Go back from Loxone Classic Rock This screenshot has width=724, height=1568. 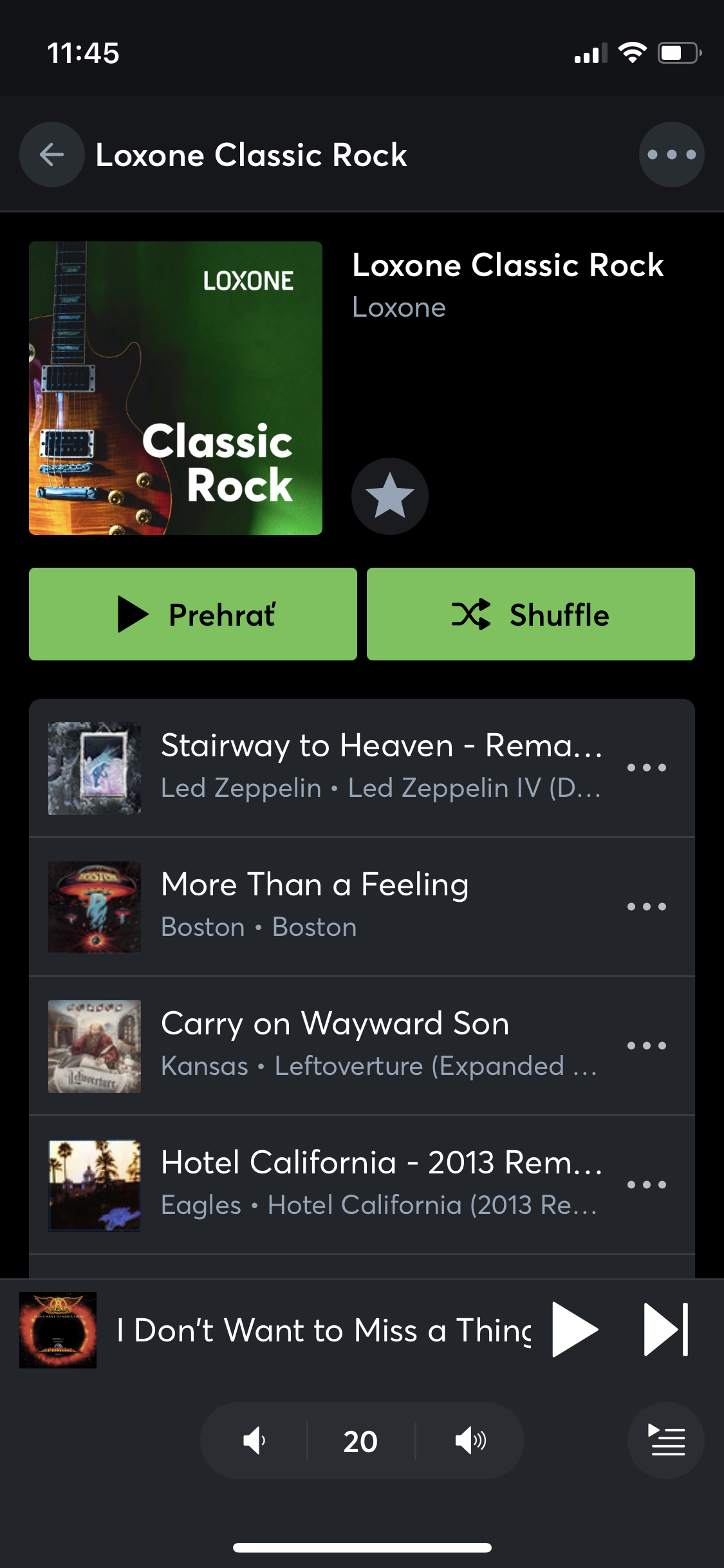(x=51, y=154)
